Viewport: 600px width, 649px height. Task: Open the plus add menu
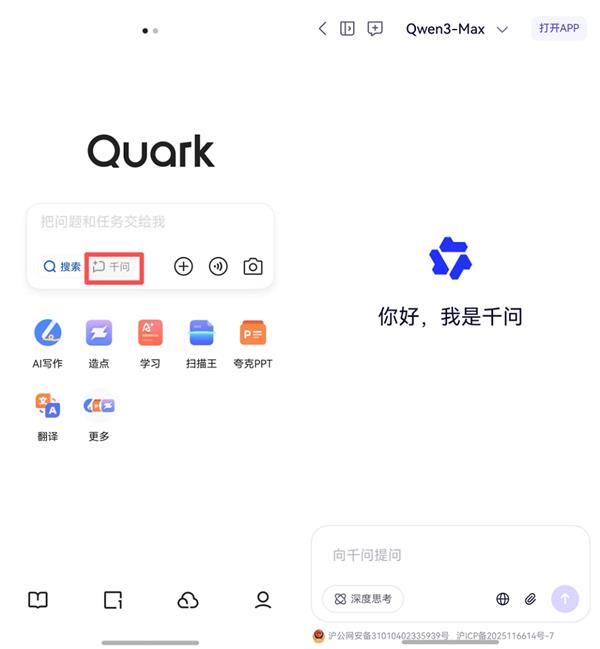tap(183, 266)
